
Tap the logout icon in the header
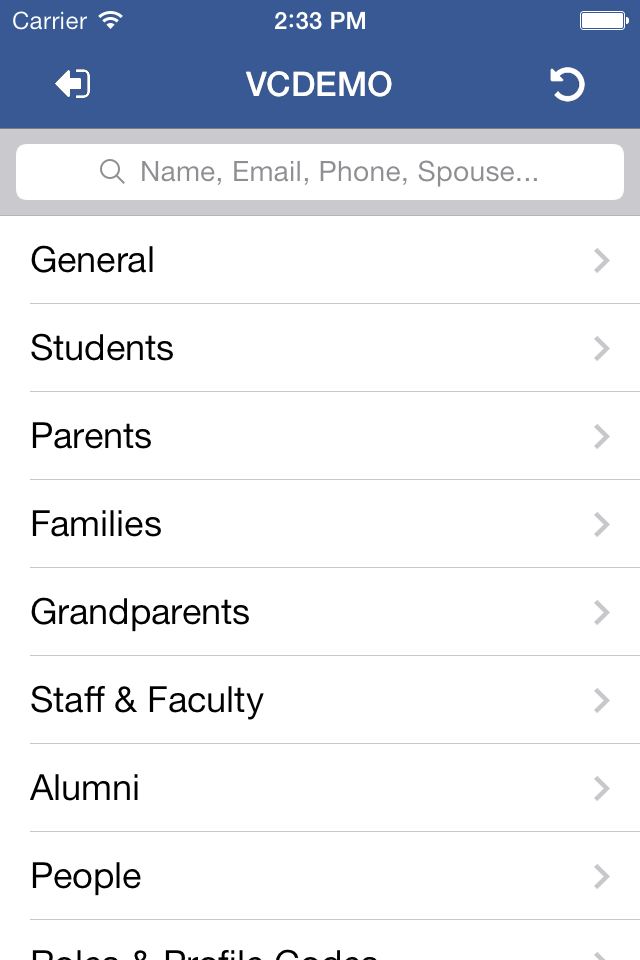pyautogui.click(x=73, y=85)
